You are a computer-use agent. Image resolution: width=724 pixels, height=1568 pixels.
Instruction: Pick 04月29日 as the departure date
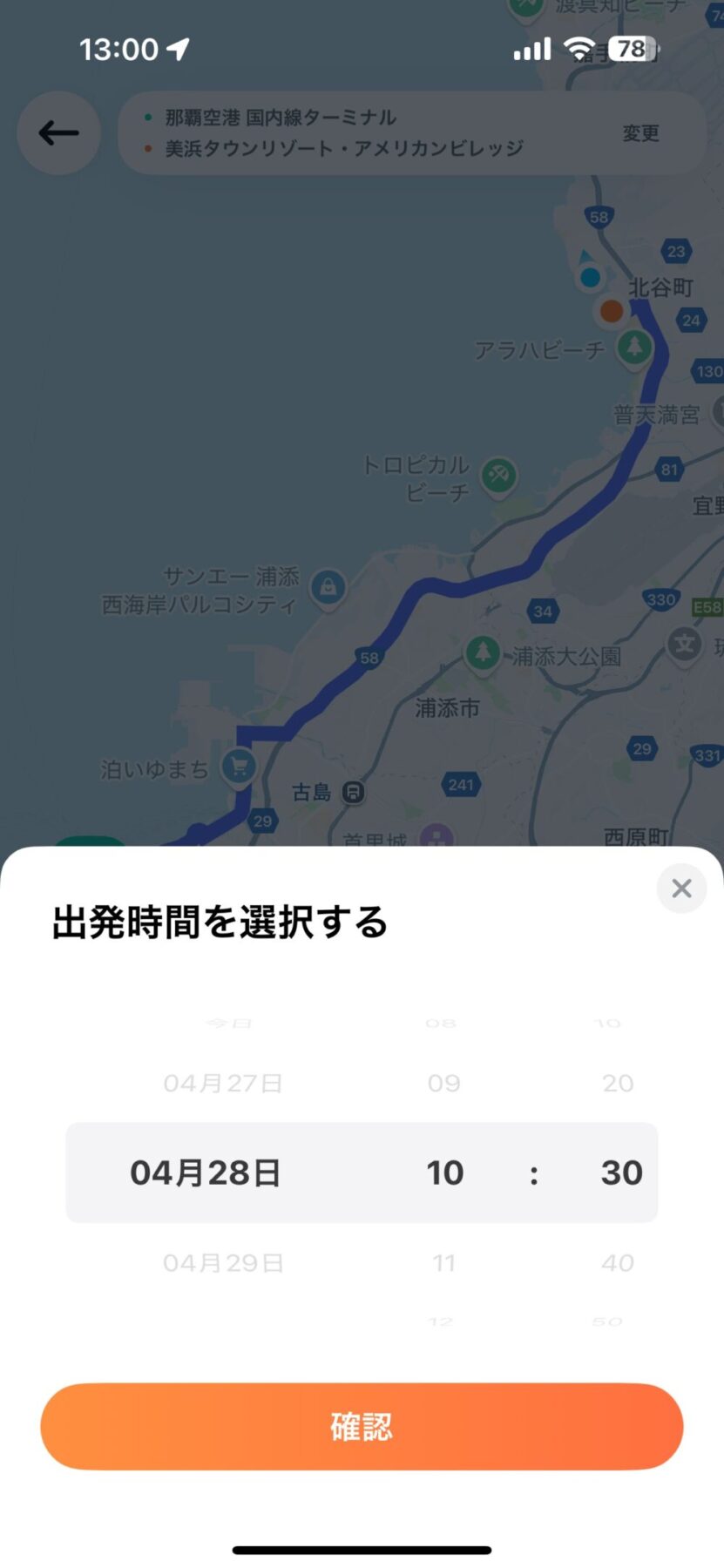click(223, 1263)
